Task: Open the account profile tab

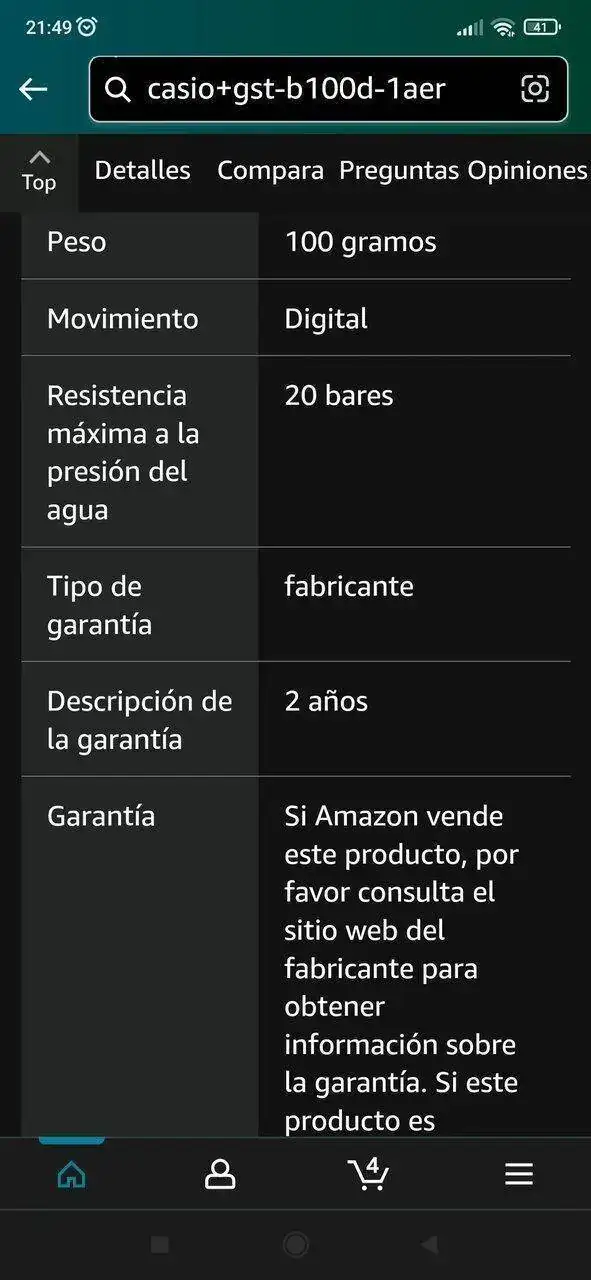Action: click(x=220, y=1174)
